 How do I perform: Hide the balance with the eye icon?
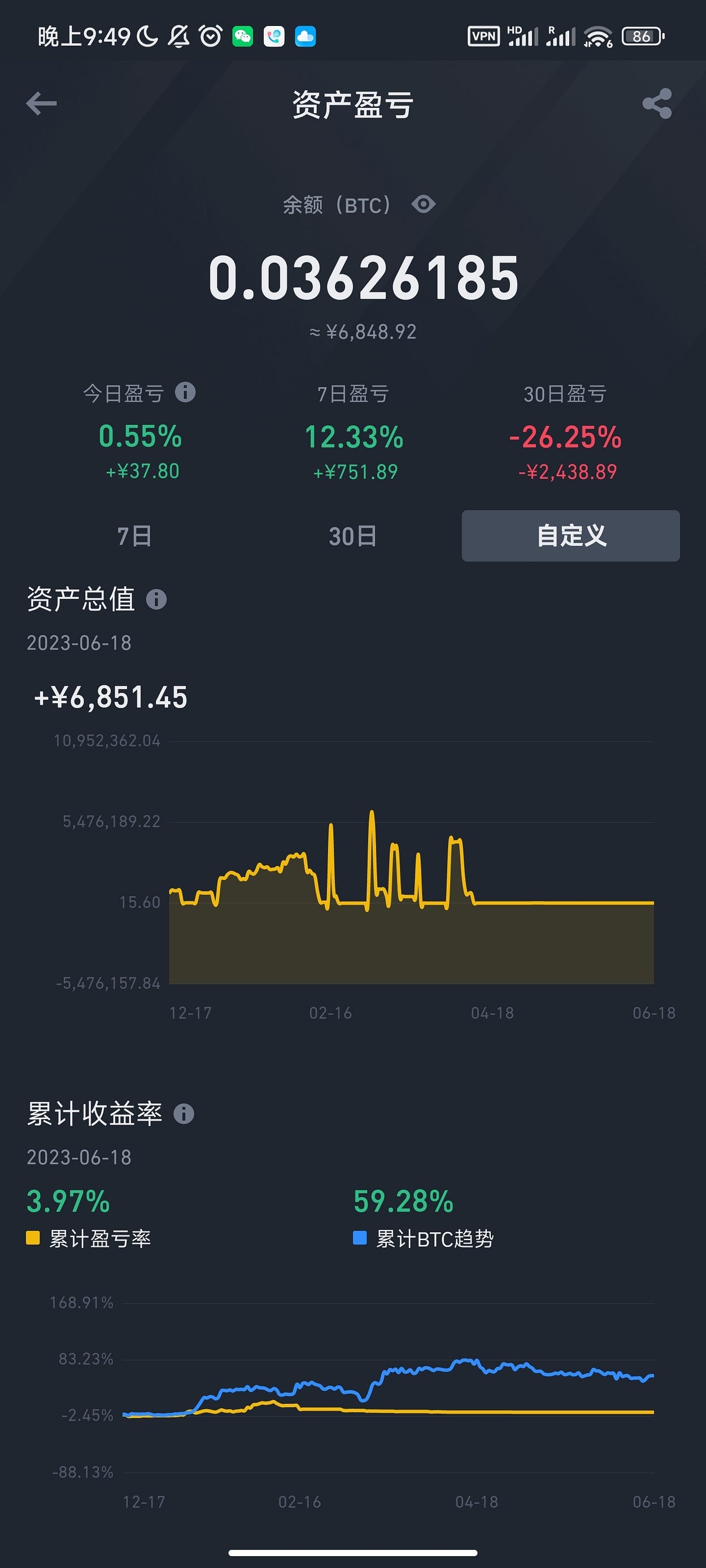tap(424, 204)
